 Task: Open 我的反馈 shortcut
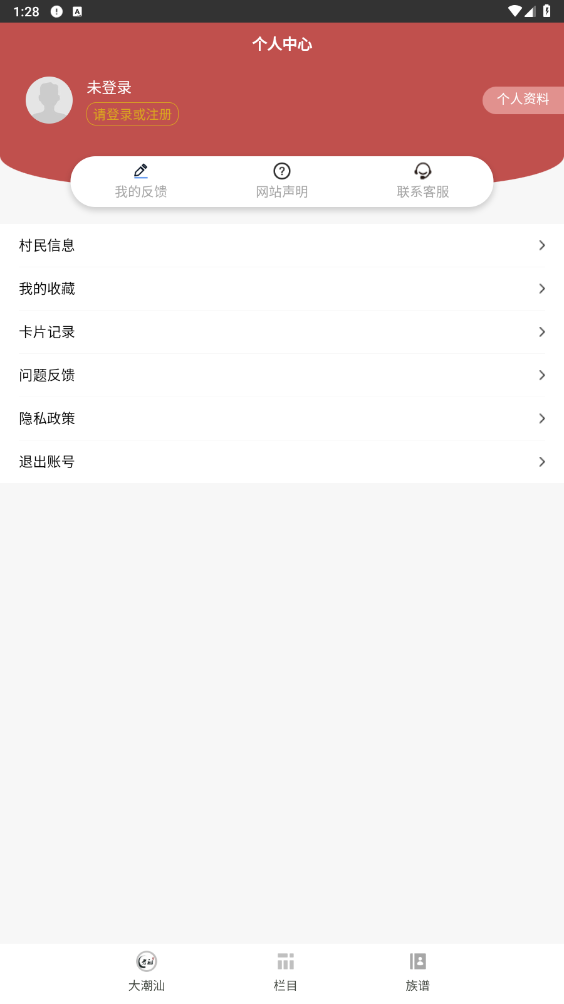coord(141,181)
